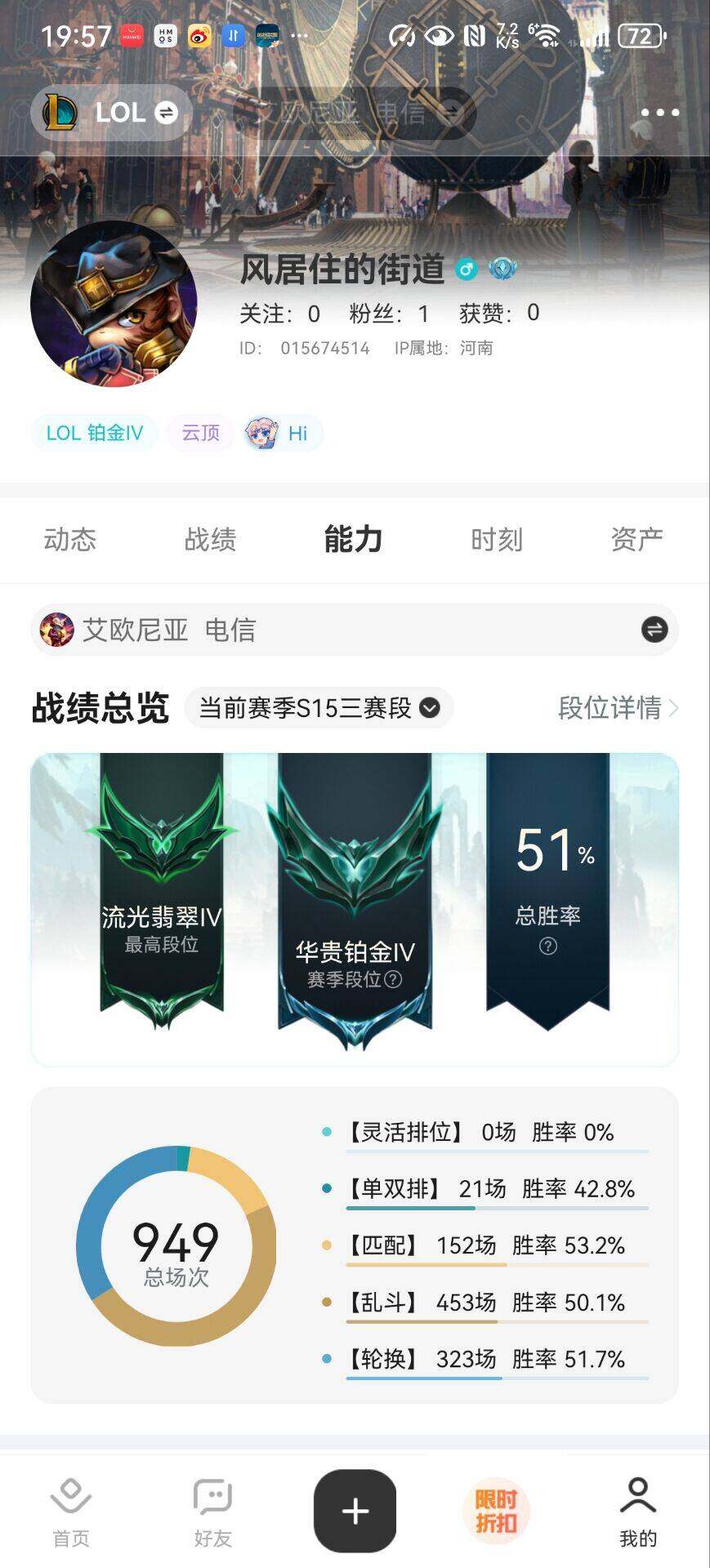
Task: Change server from 艾欧尼亚 电信
Action: (654, 630)
